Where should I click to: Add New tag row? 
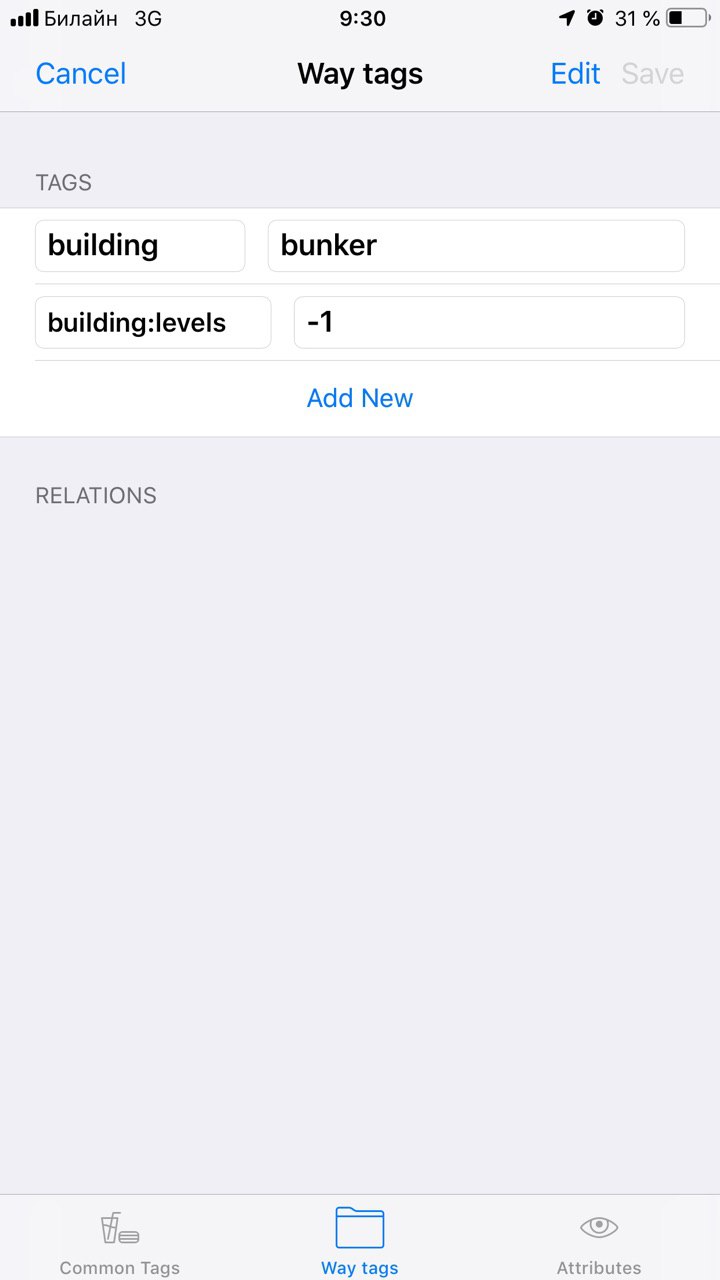360,398
